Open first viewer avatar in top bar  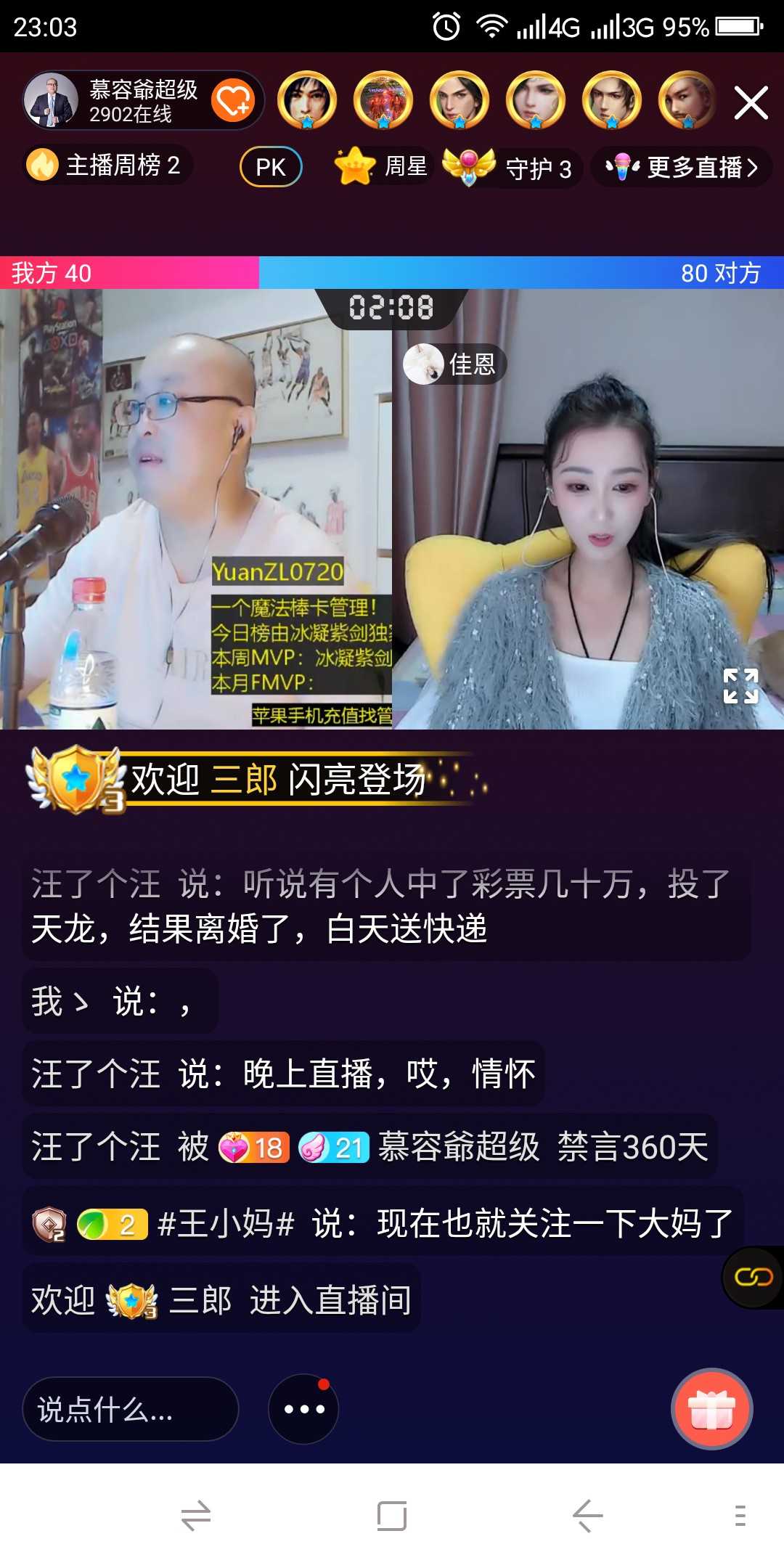tap(307, 100)
